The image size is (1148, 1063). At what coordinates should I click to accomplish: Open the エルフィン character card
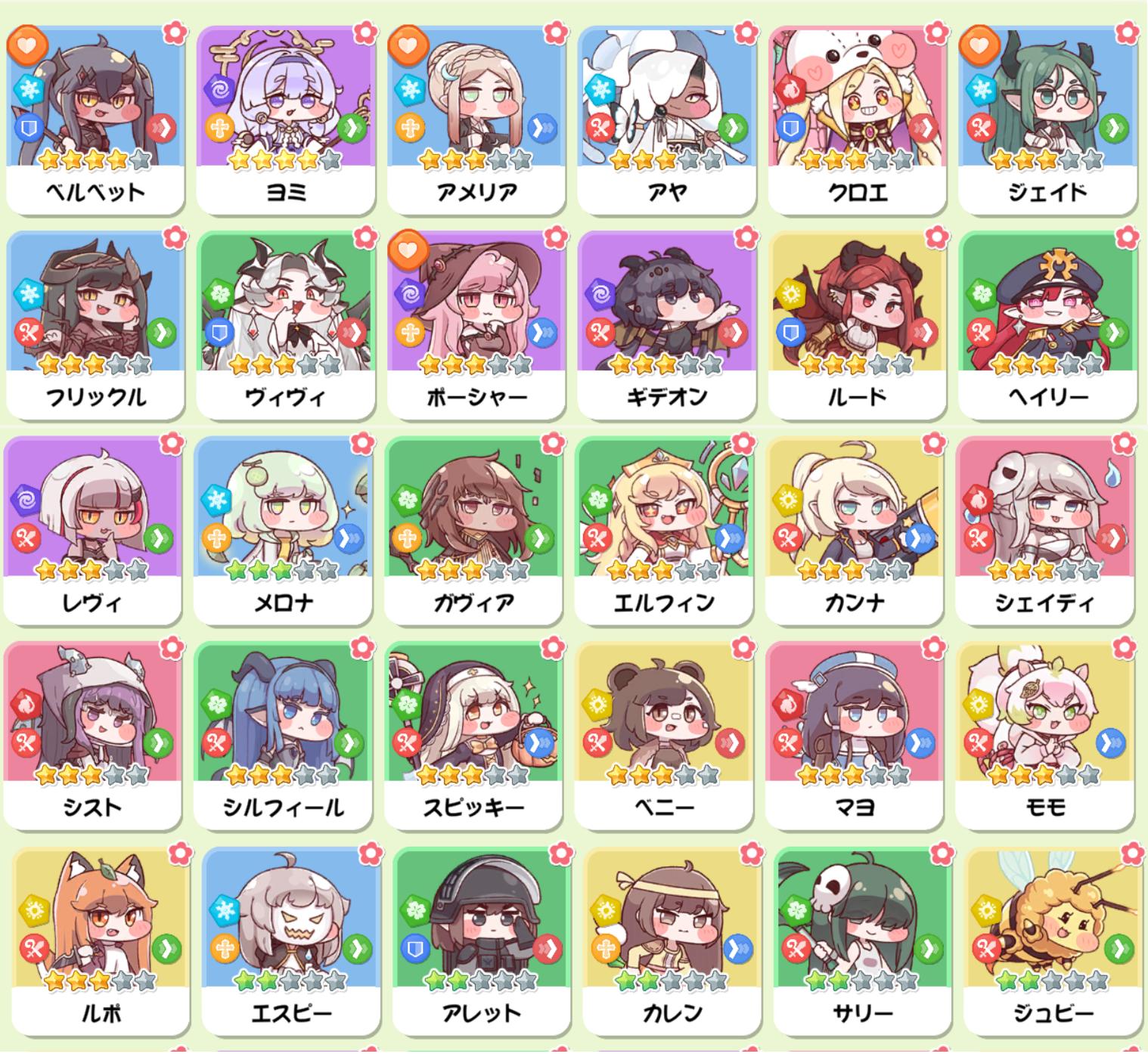click(664, 529)
